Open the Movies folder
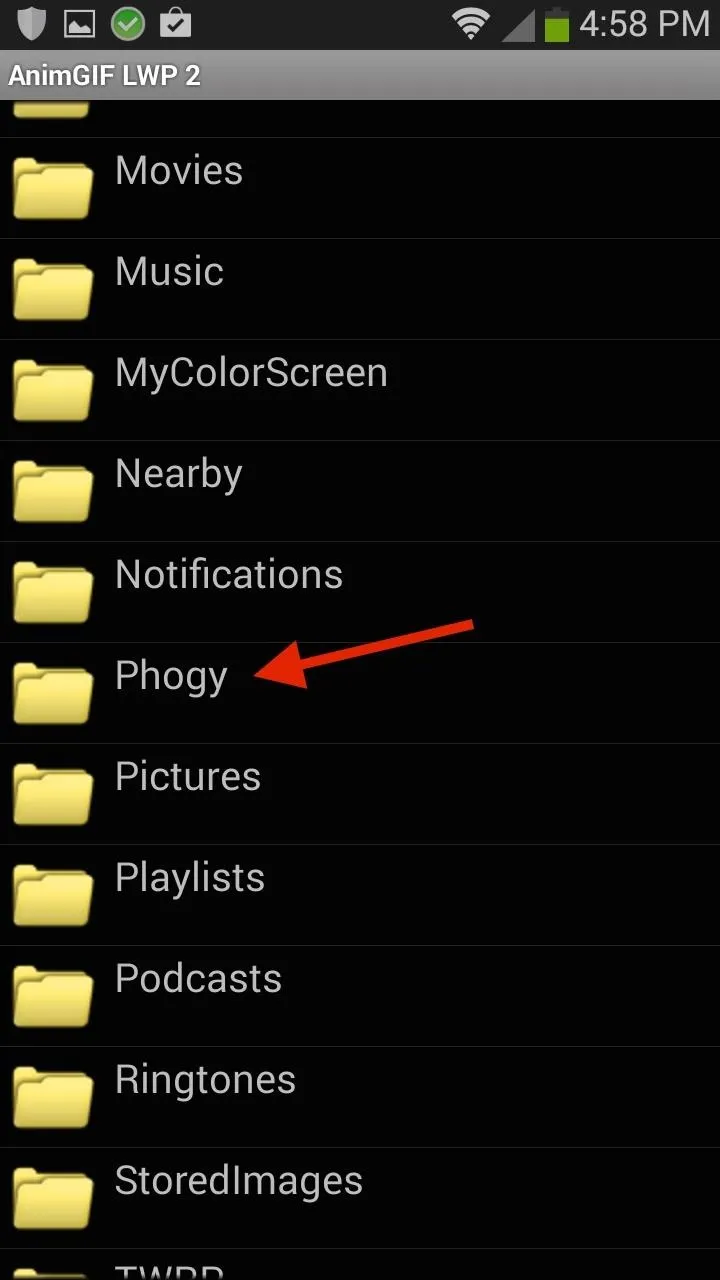Viewport: 720px width, 1280px height. tap(360, 188)
